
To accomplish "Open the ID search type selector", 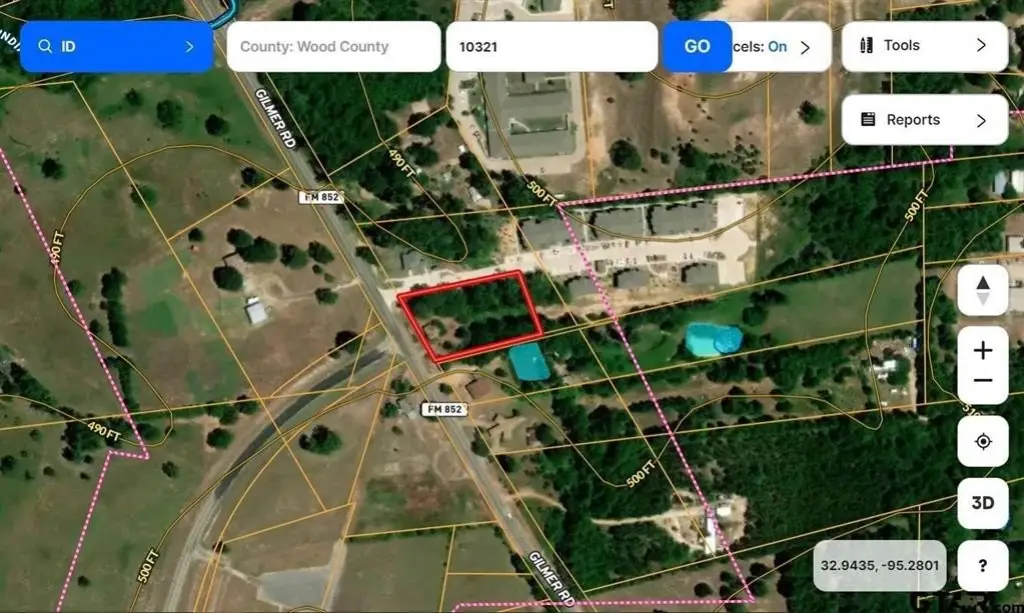I will click(x=116, y=47).
